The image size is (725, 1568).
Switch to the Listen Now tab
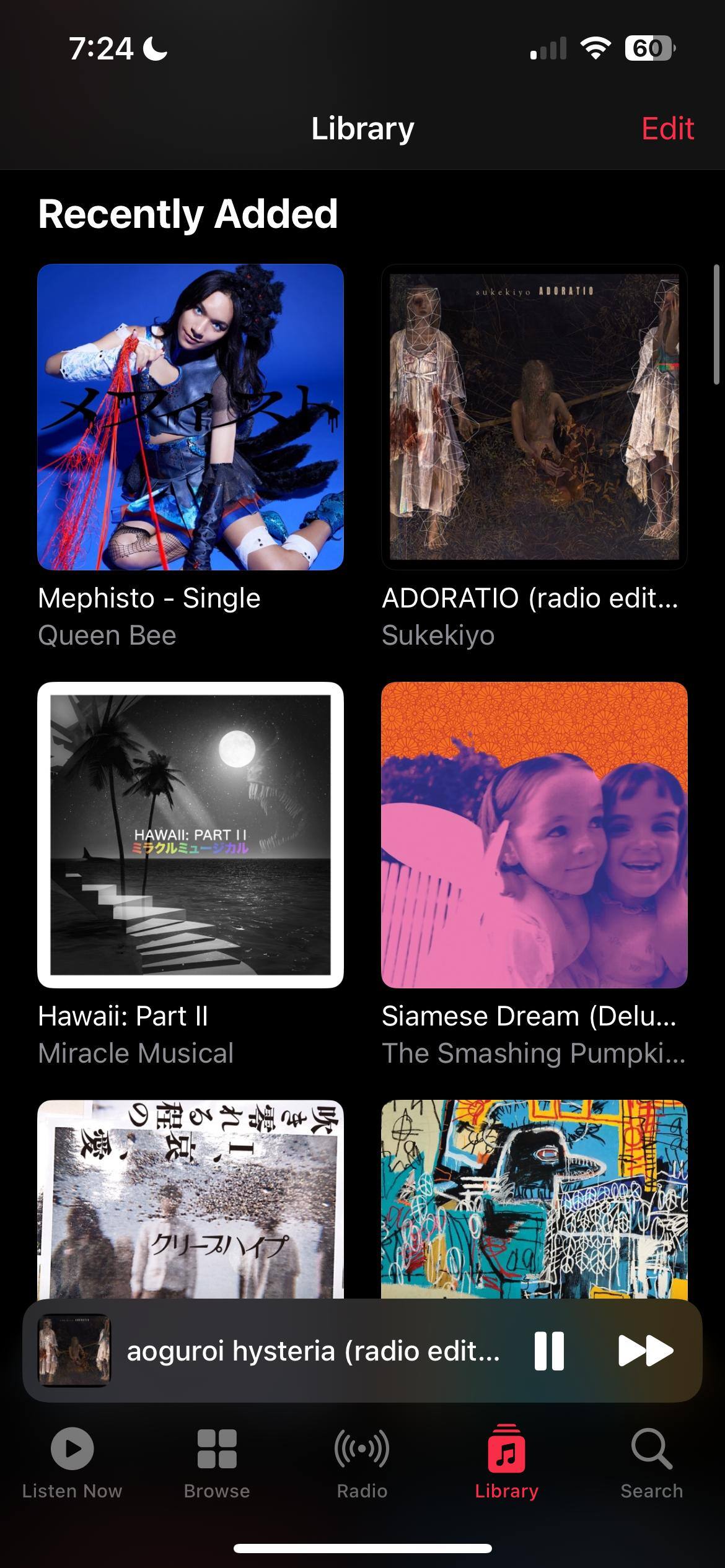pos(72,1463)
